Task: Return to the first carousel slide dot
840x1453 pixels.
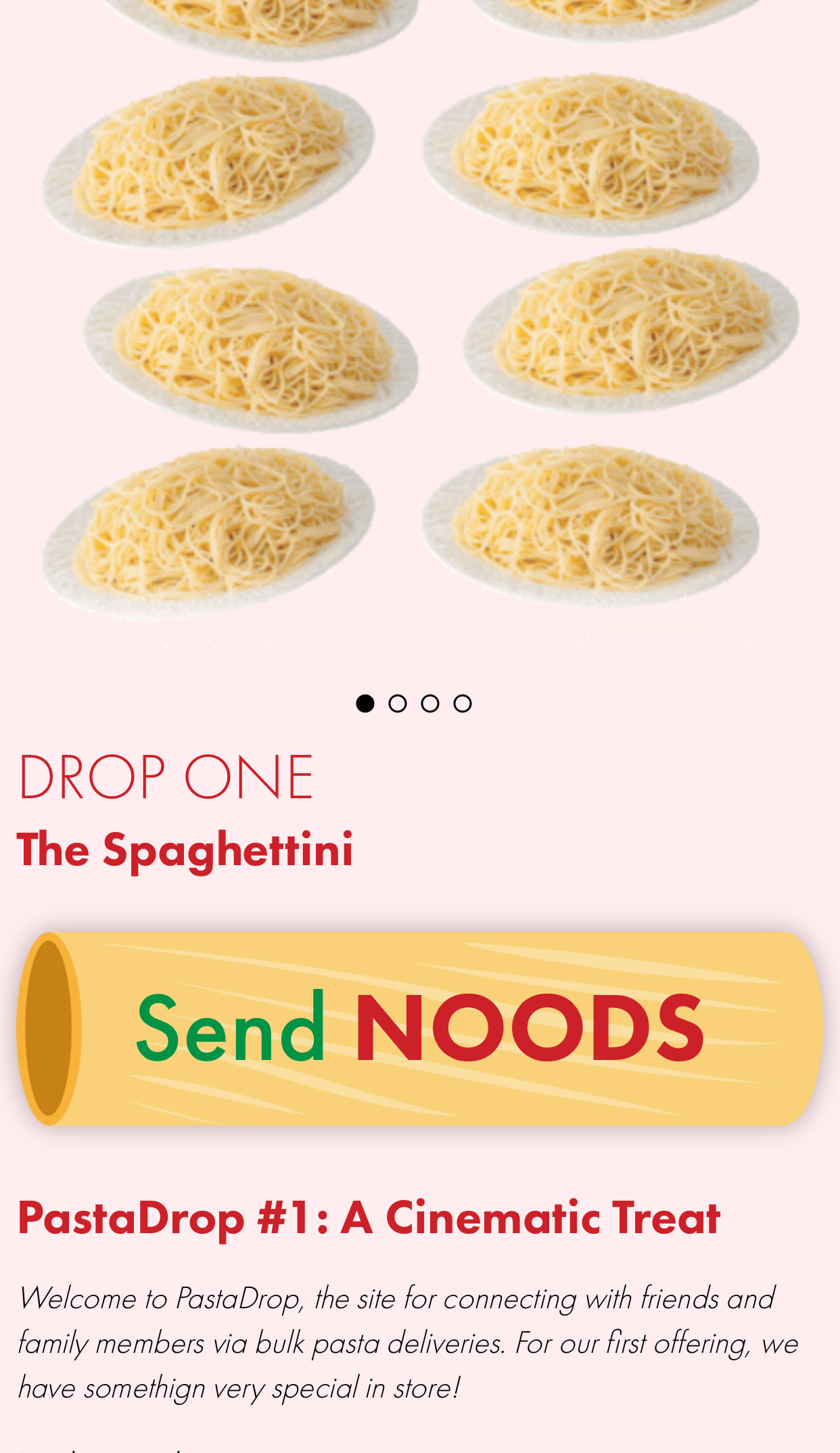Action: (x=365, y=704)
